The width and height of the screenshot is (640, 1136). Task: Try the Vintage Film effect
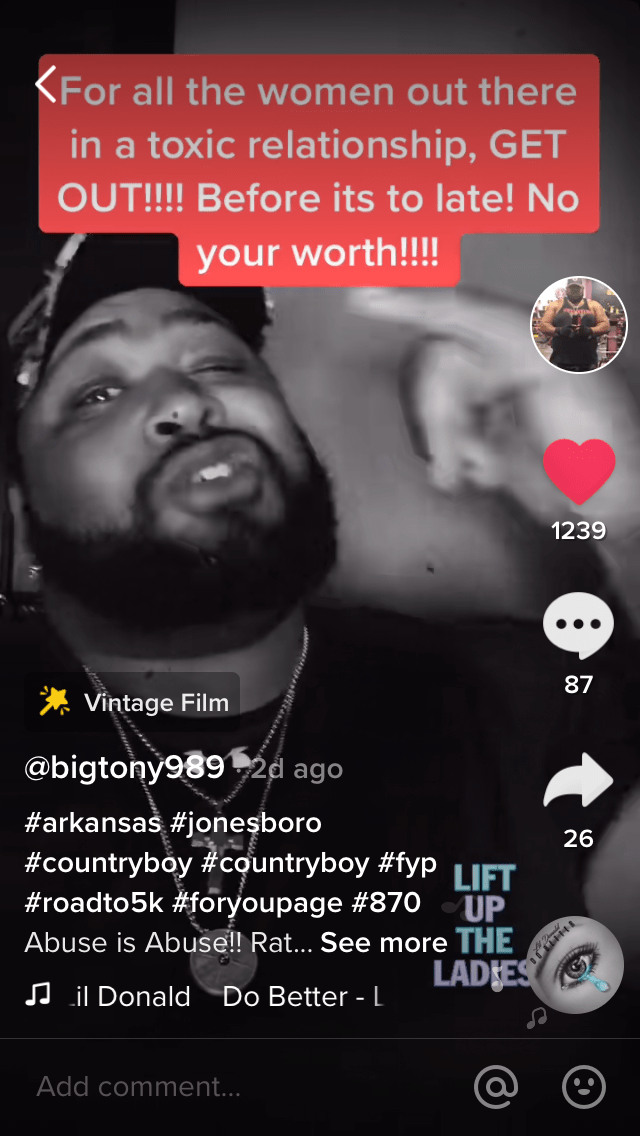coord(133,703)
